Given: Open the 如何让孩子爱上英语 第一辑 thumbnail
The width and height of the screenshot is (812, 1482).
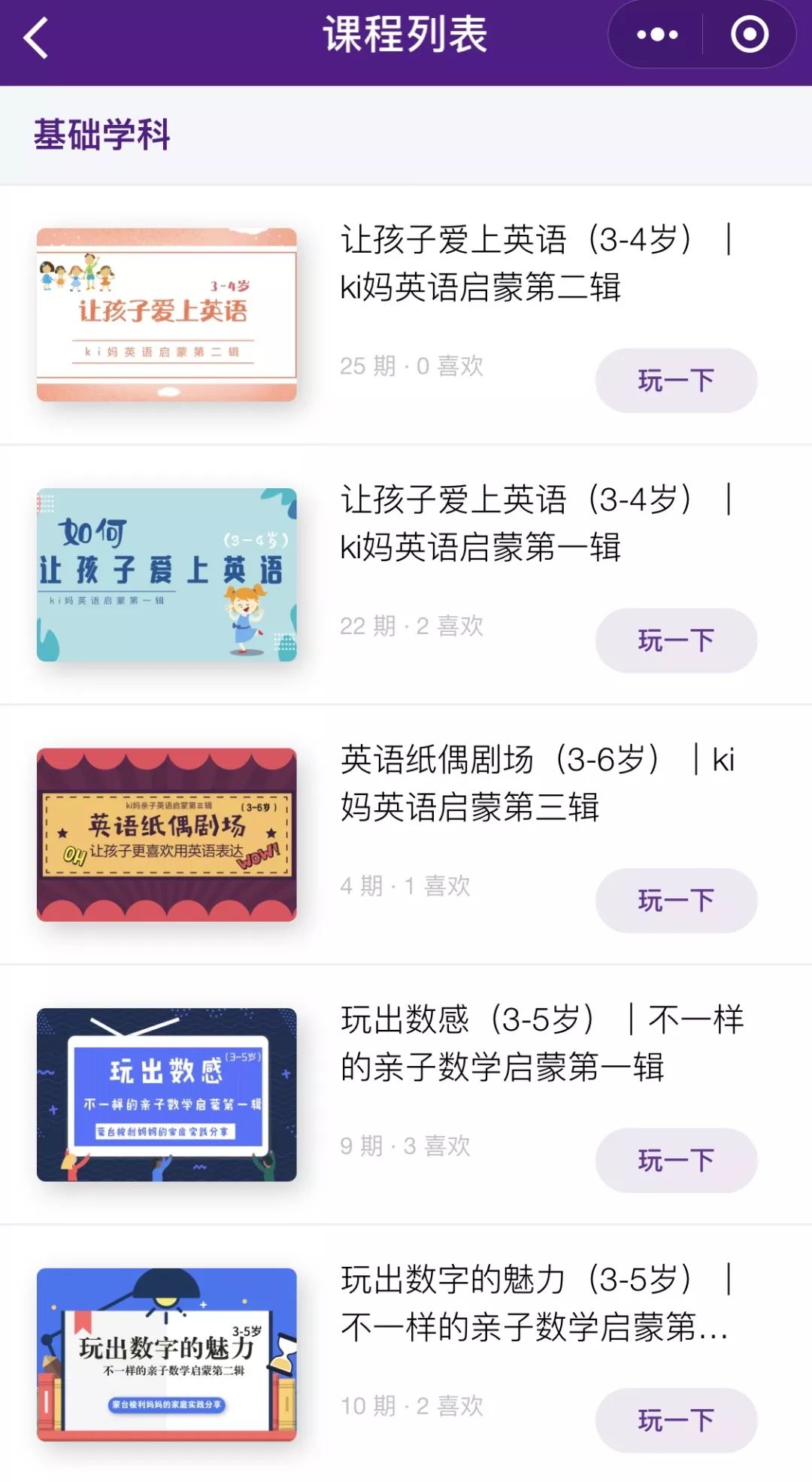Looking at the screenshot, I should pyautogui.click(x=167, y=575).
